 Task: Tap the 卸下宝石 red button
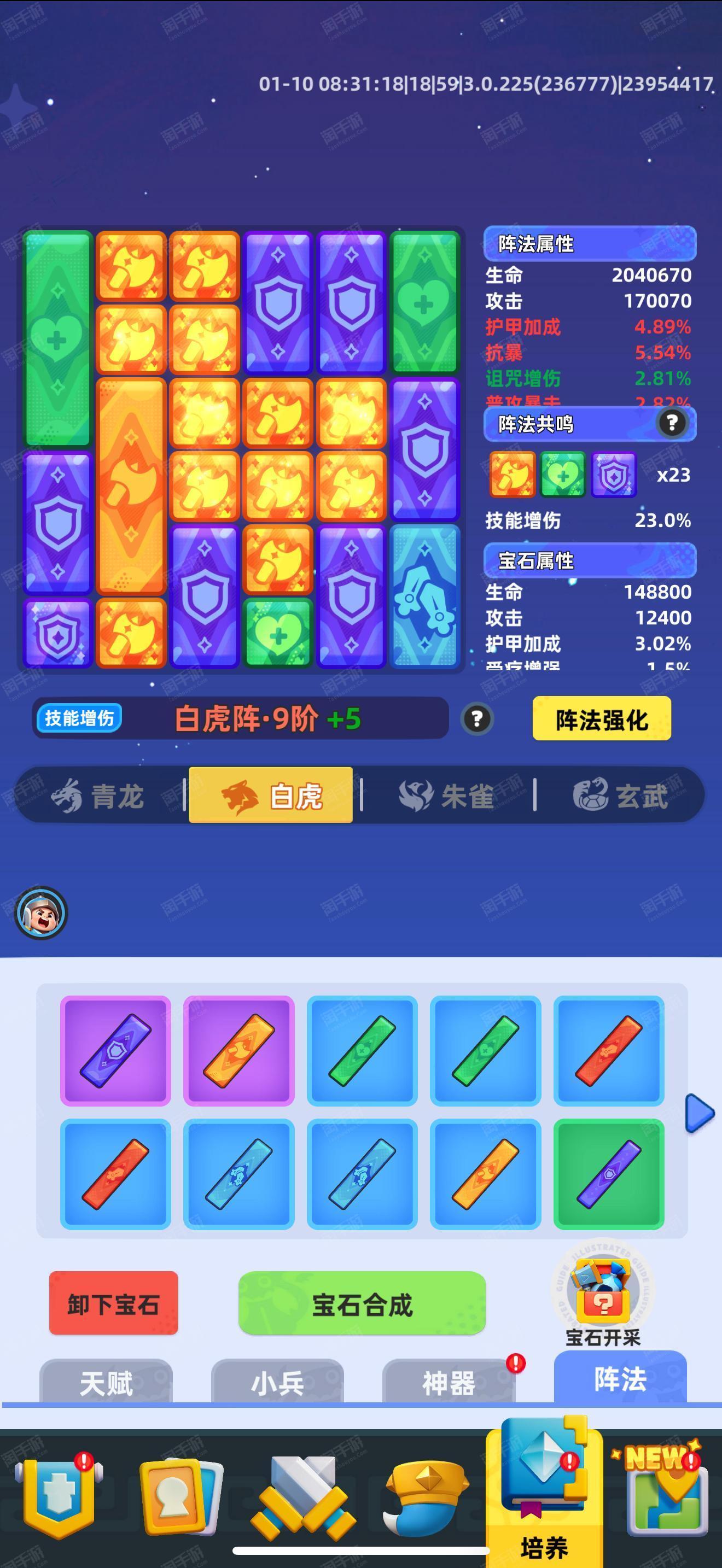click(113, 1303)
